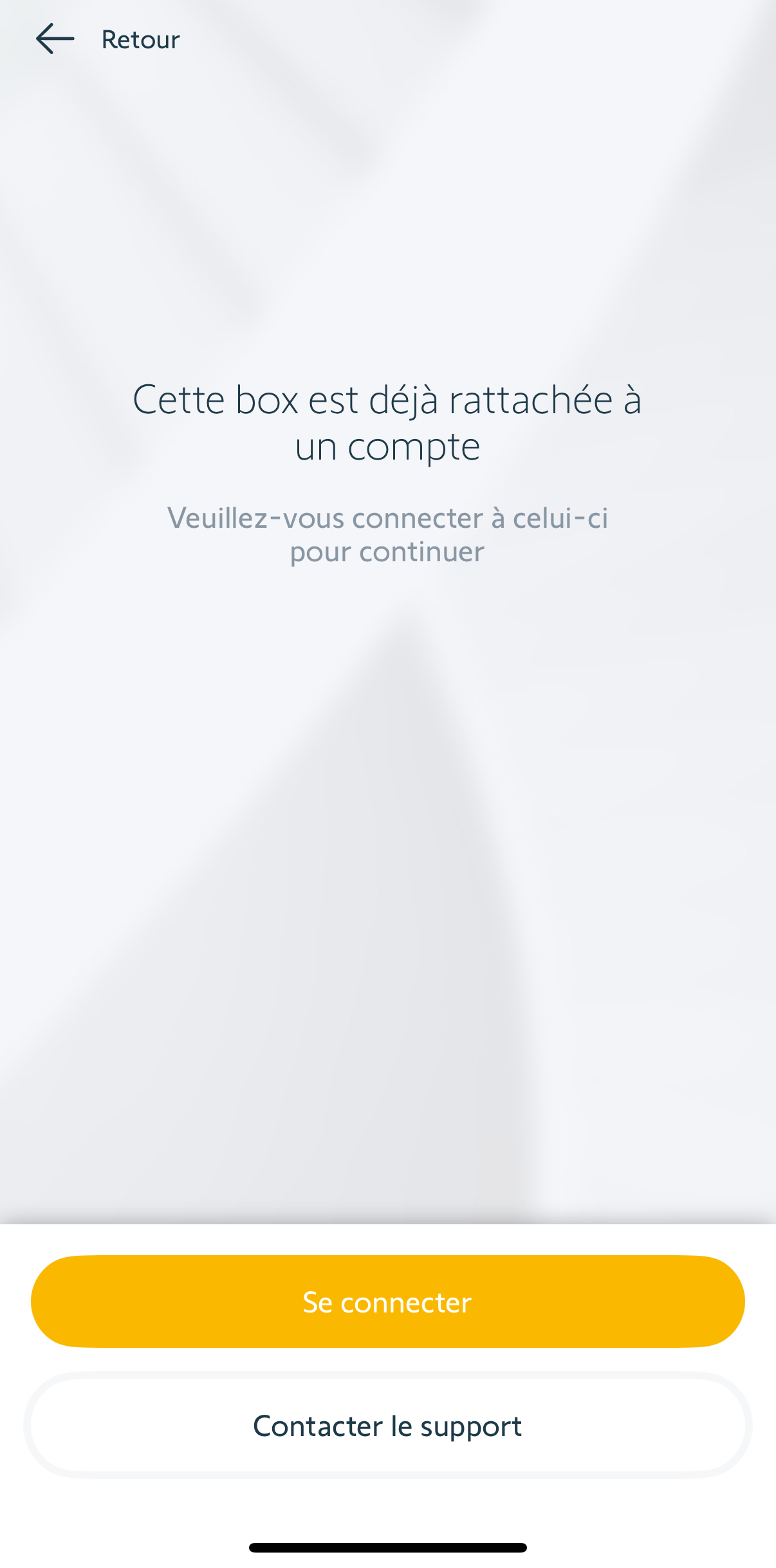Open Contacter le support
776x1568 pixels.
pos(388,1425)
